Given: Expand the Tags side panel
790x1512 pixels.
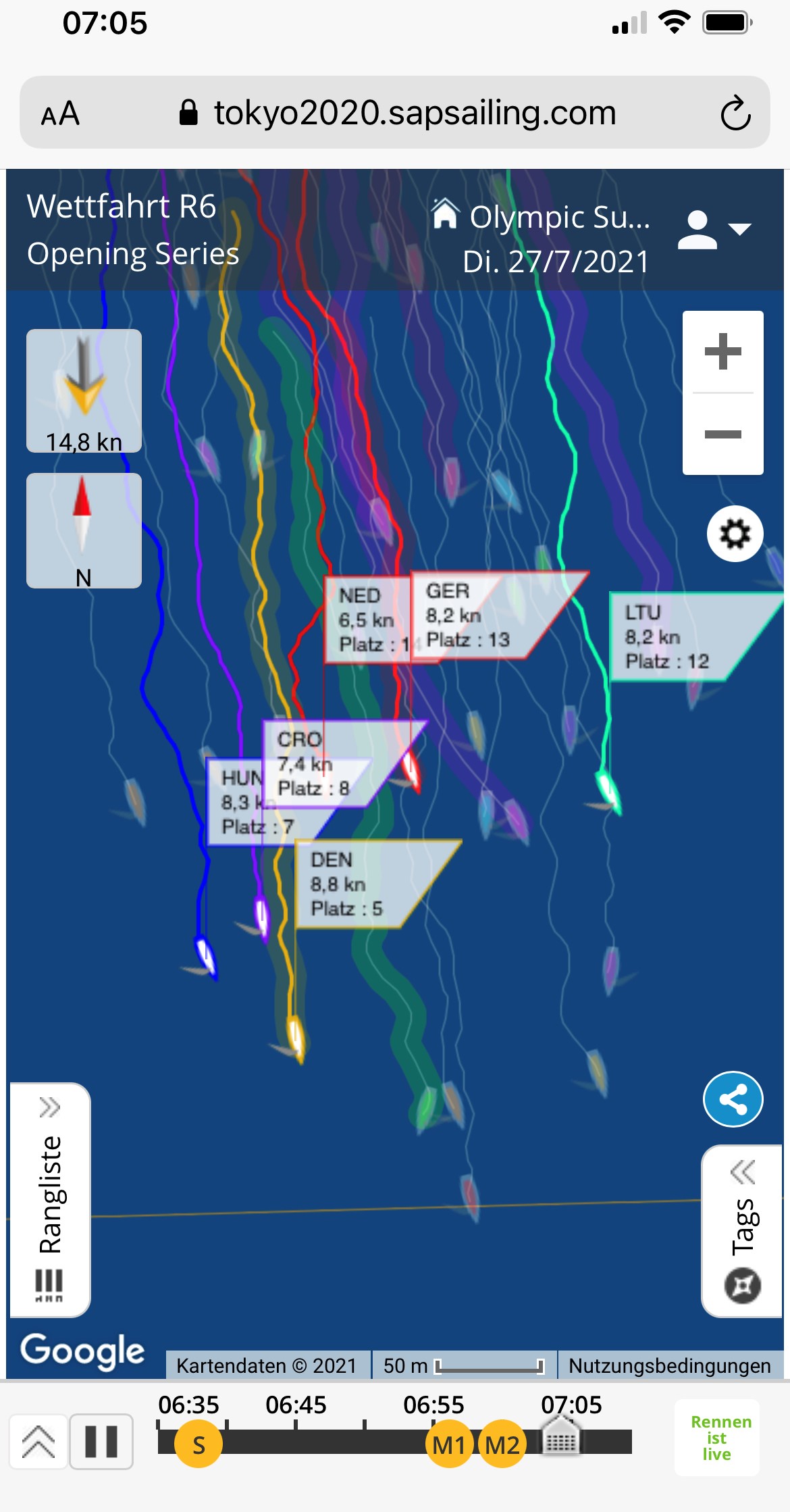Looking at the screenshot, I should pyautogui.click(x=742, y=1230).
